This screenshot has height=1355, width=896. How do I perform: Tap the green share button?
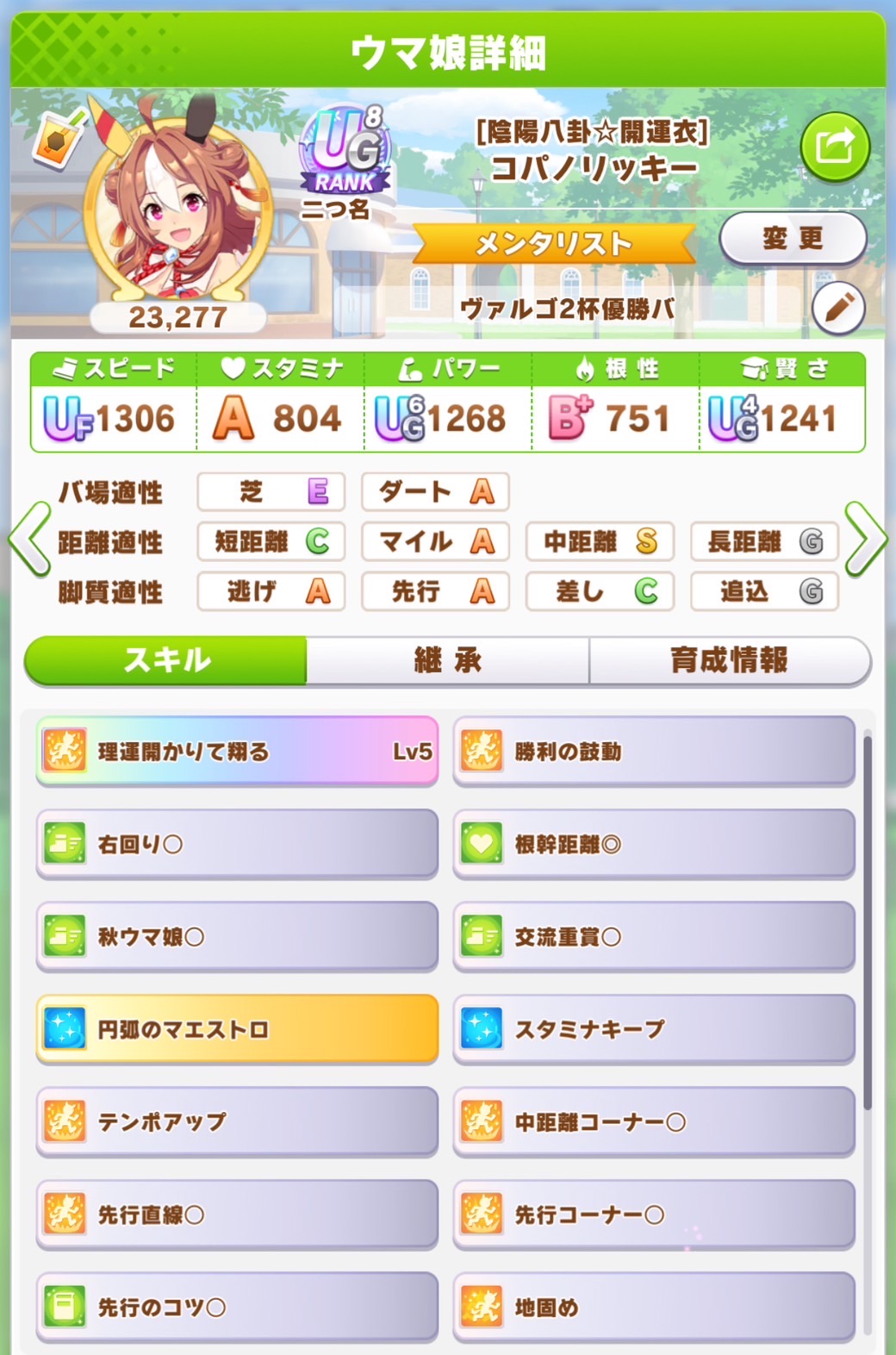(x=835, y=147)
